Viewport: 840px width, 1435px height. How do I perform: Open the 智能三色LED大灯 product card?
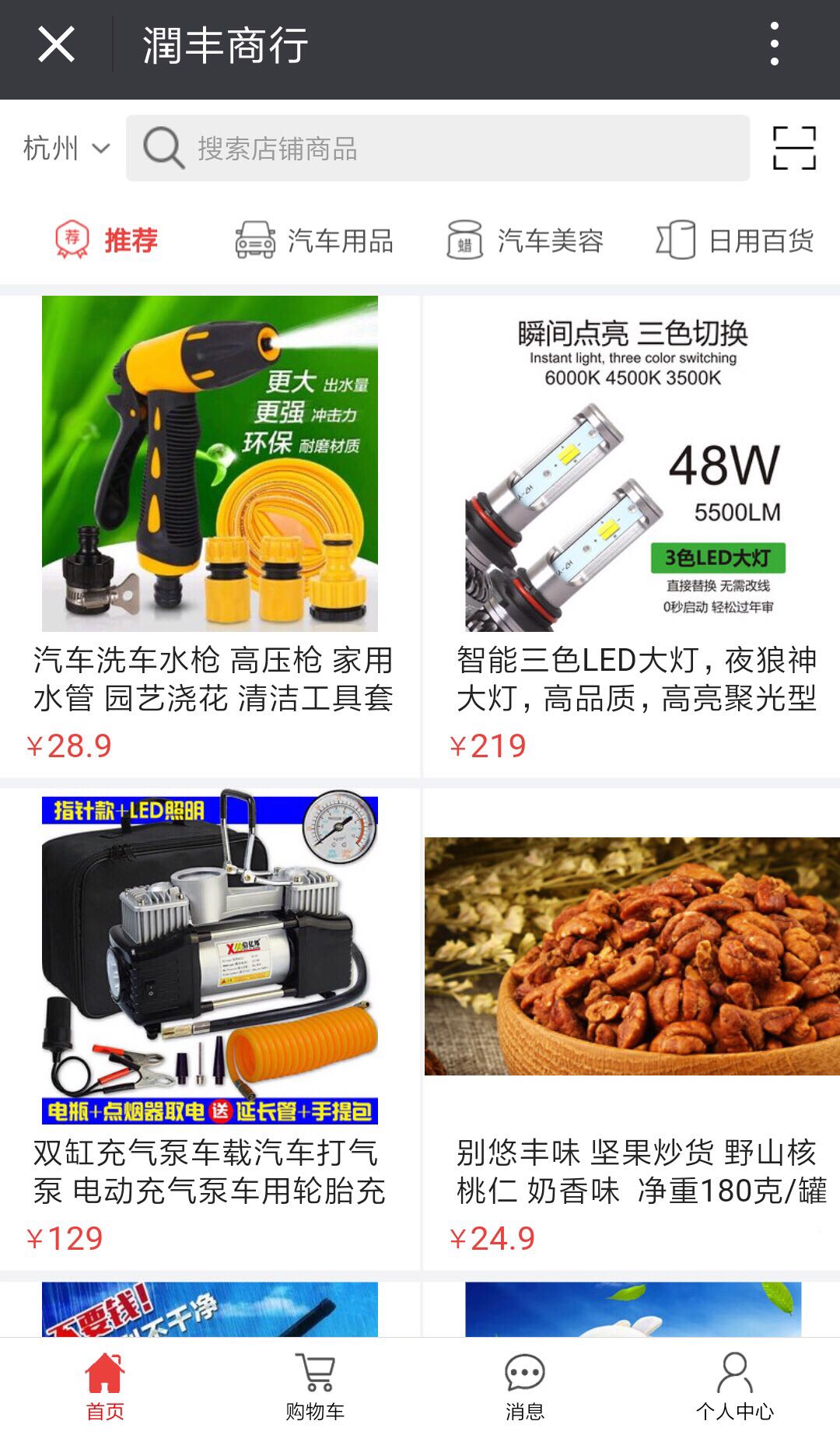click(632, 535)
